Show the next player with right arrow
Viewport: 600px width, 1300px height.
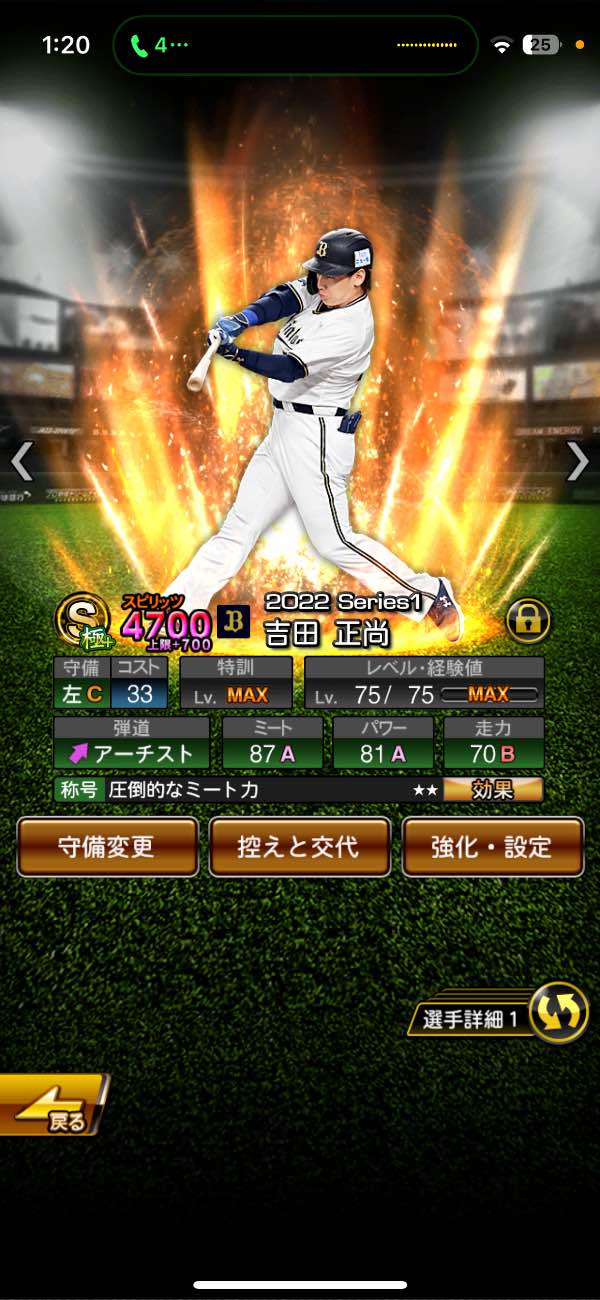click(577, 461)
